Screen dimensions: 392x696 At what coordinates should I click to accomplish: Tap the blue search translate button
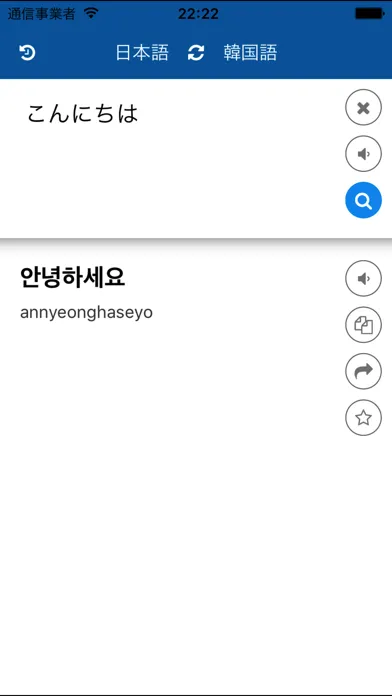(x=363, y=200)
